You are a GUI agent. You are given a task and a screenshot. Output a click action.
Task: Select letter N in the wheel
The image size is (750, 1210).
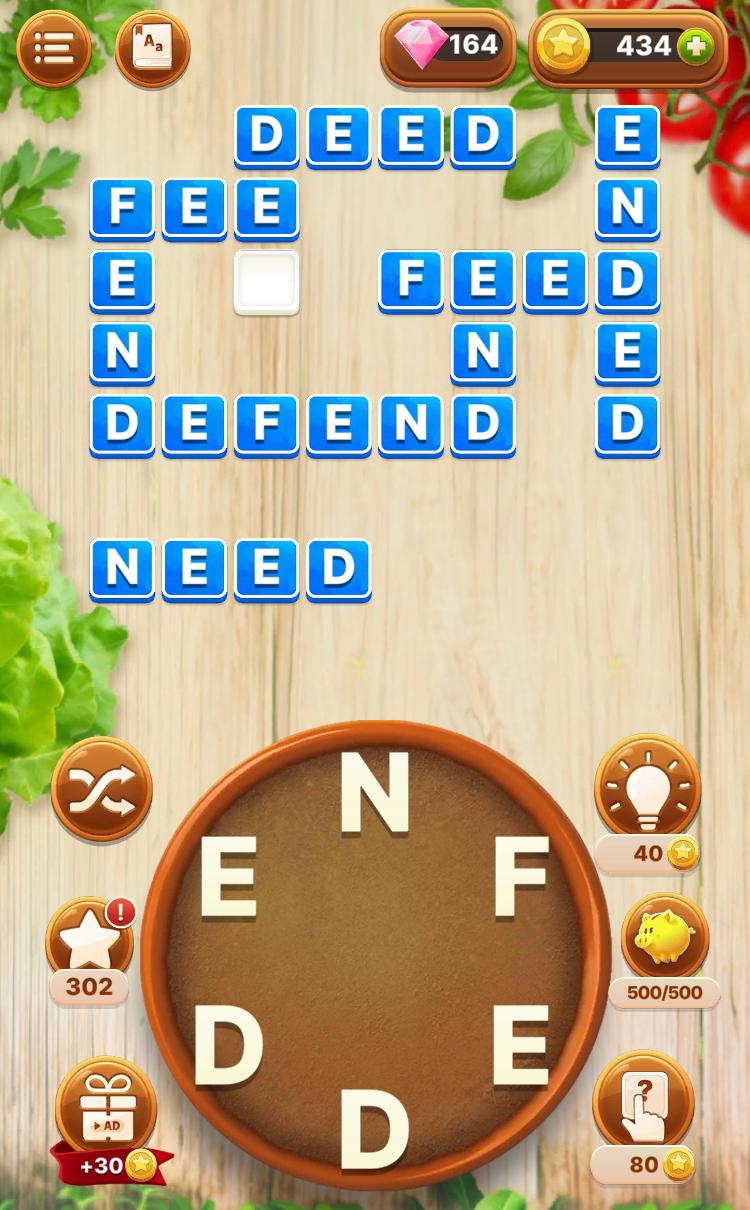pyautogui.click(x=374, y=794)
